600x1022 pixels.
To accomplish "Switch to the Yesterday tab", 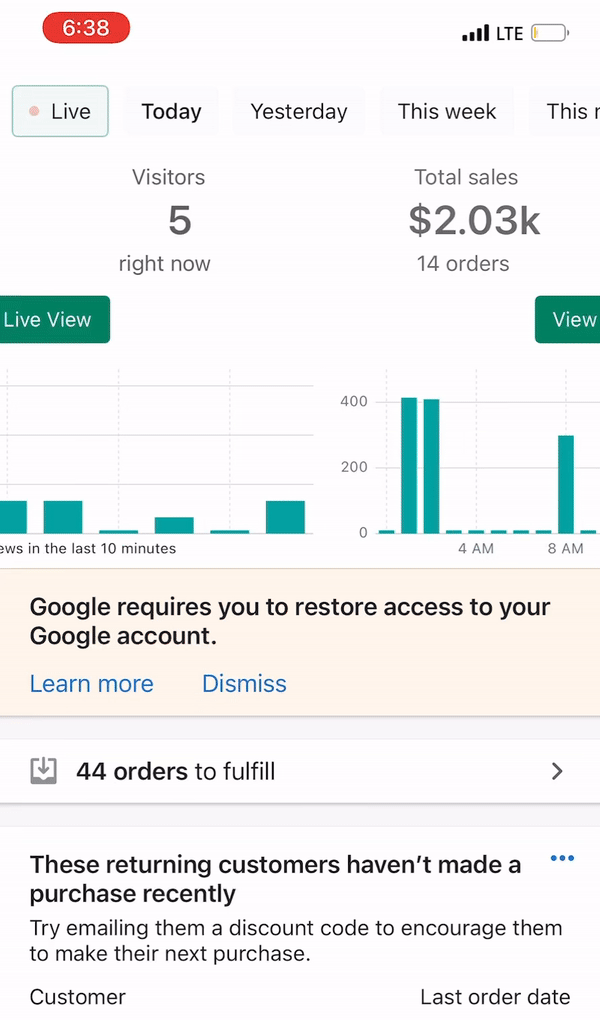I will click(299, 111).
